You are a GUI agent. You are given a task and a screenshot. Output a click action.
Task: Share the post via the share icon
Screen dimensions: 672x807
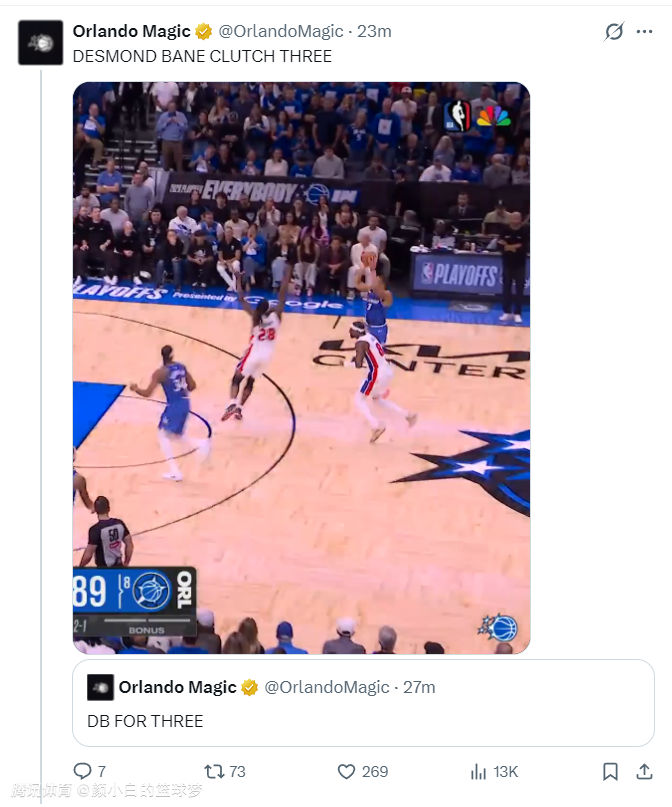[x=642, y=771]
